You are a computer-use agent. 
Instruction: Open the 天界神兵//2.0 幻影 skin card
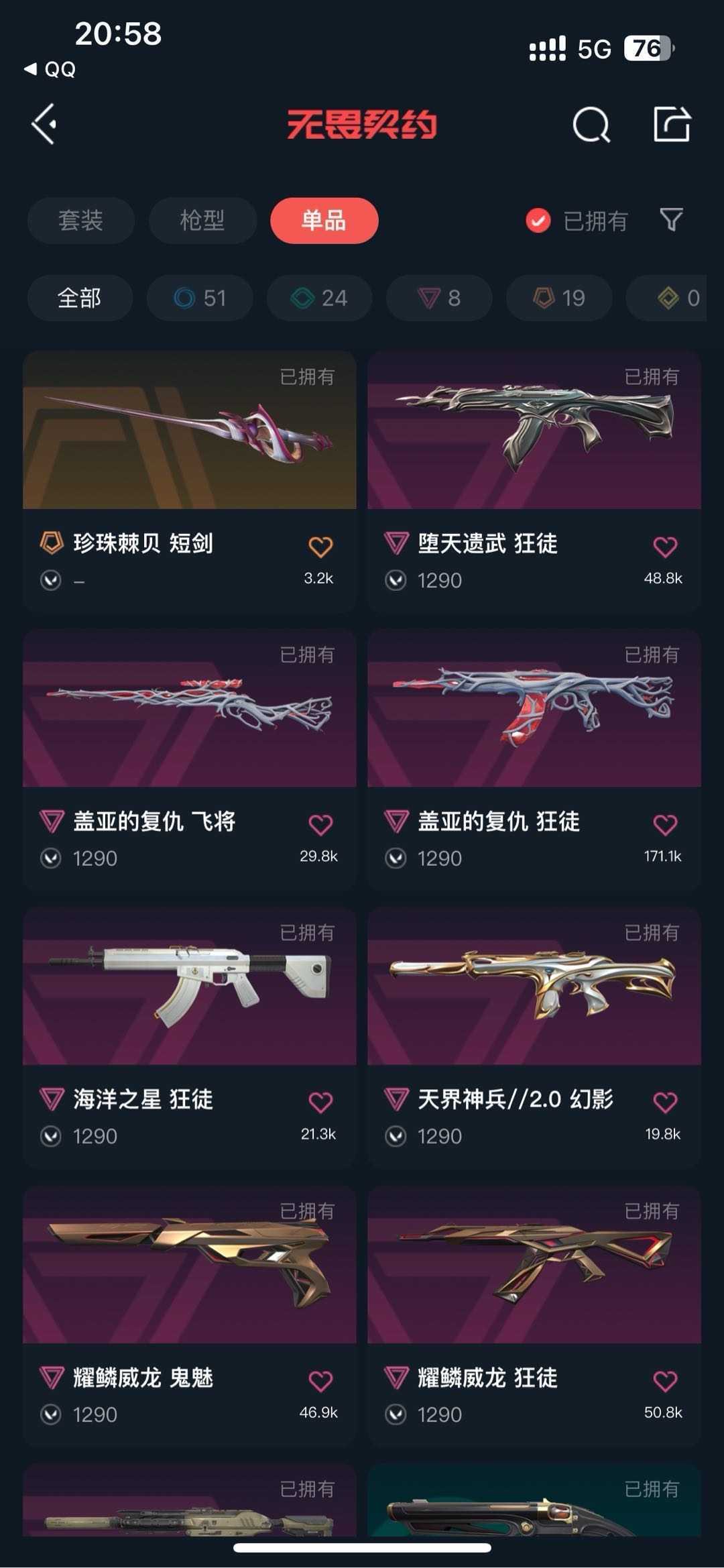(x=534, y=1038)
